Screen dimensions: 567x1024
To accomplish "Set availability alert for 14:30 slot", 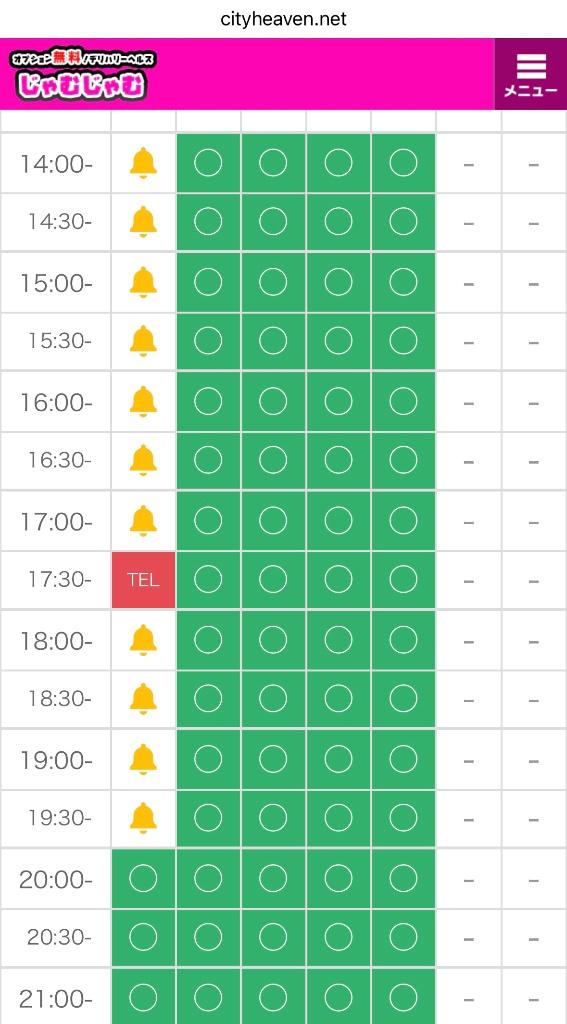I will tap(143, 222).
